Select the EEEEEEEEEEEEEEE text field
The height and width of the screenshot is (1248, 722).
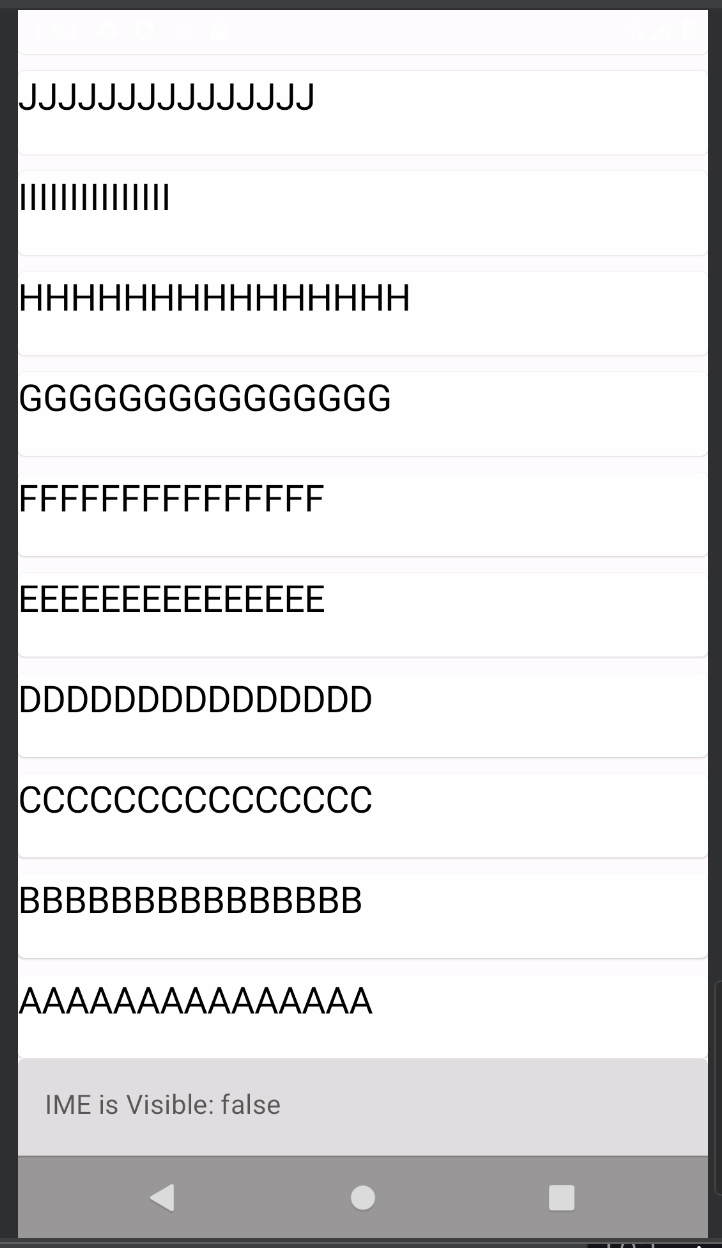point(362,613)
